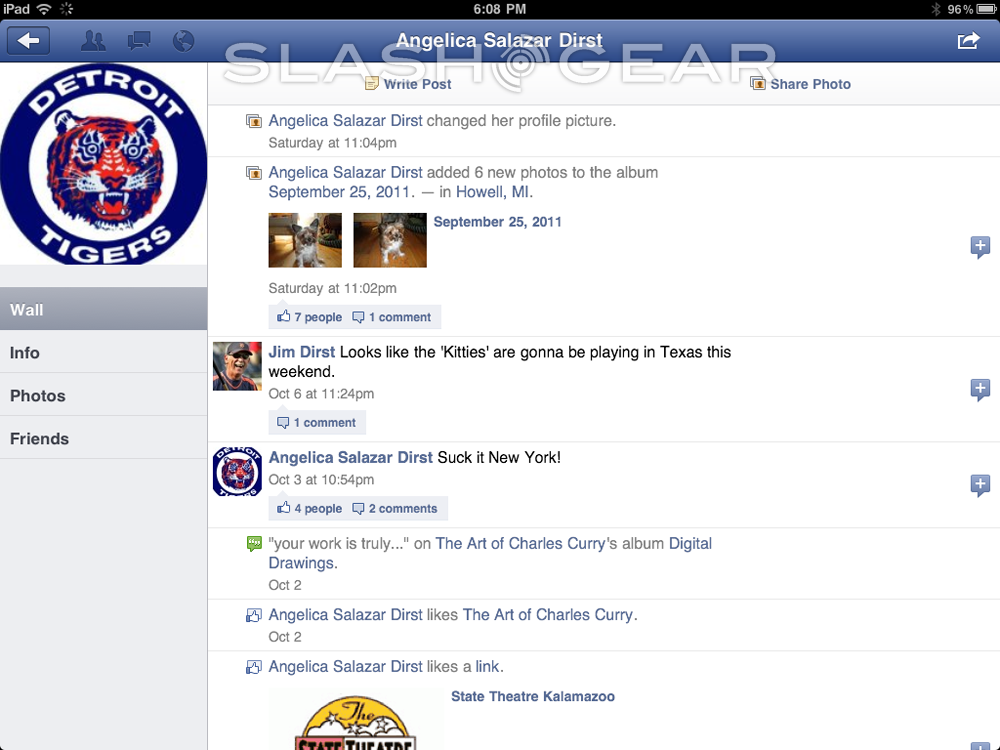The image size is (1000, 750).
Task: Write a post on this wall
Action: pos(408,84)
